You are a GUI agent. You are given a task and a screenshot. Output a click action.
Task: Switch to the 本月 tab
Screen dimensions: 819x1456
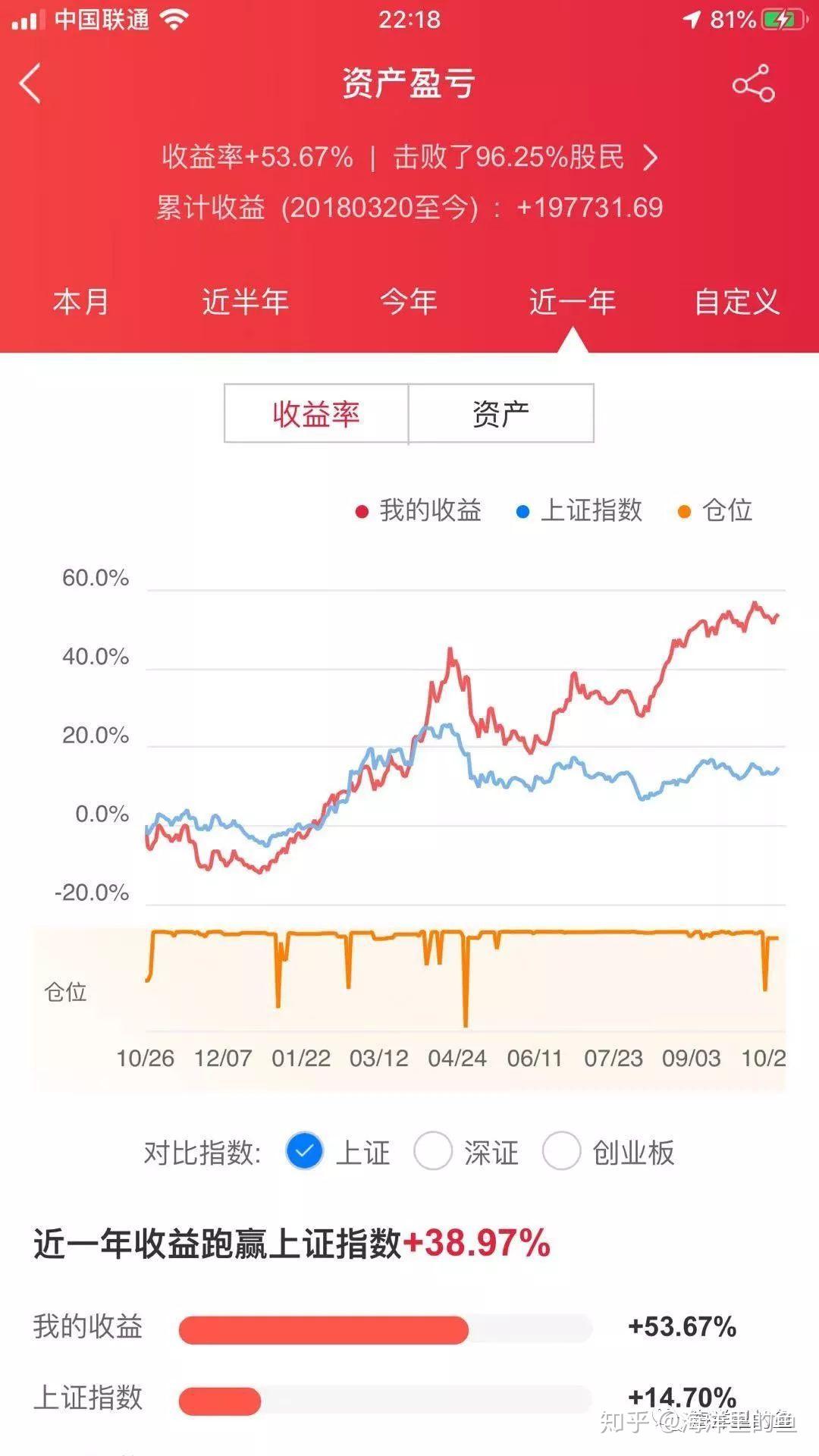point(81,302)
